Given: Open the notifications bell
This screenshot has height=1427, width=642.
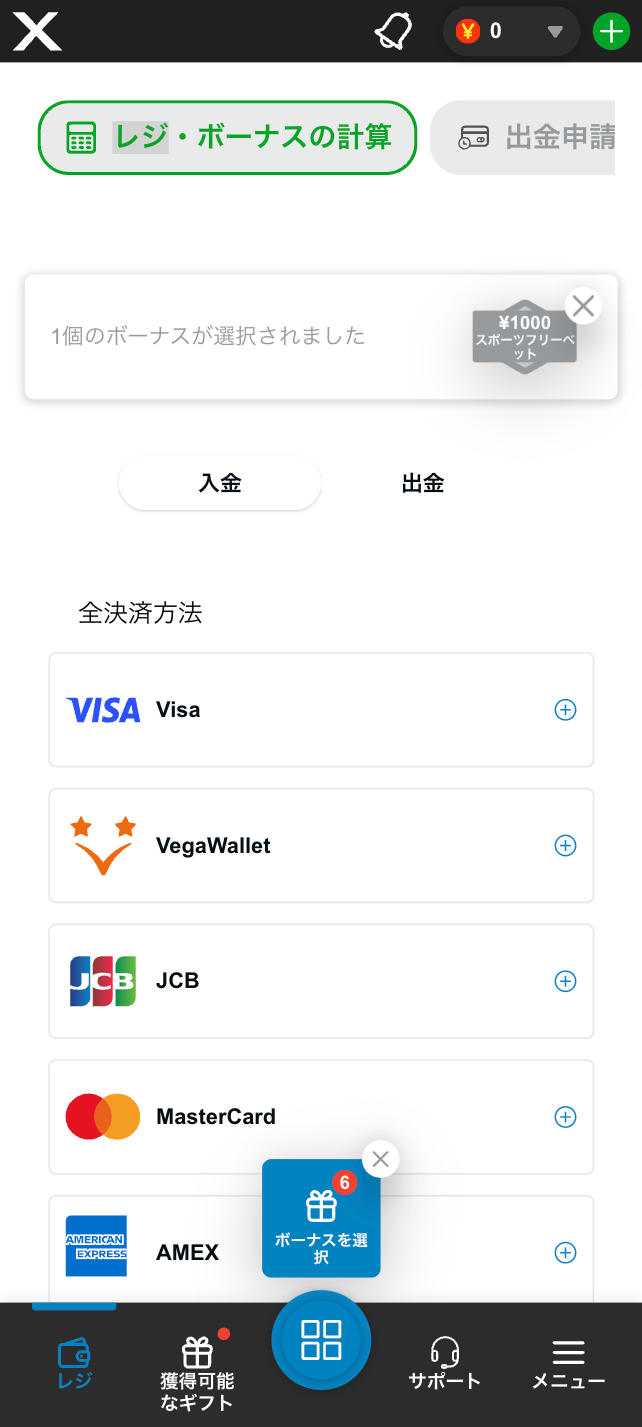Looking at the screenshot, I should [x=393, y=31].
